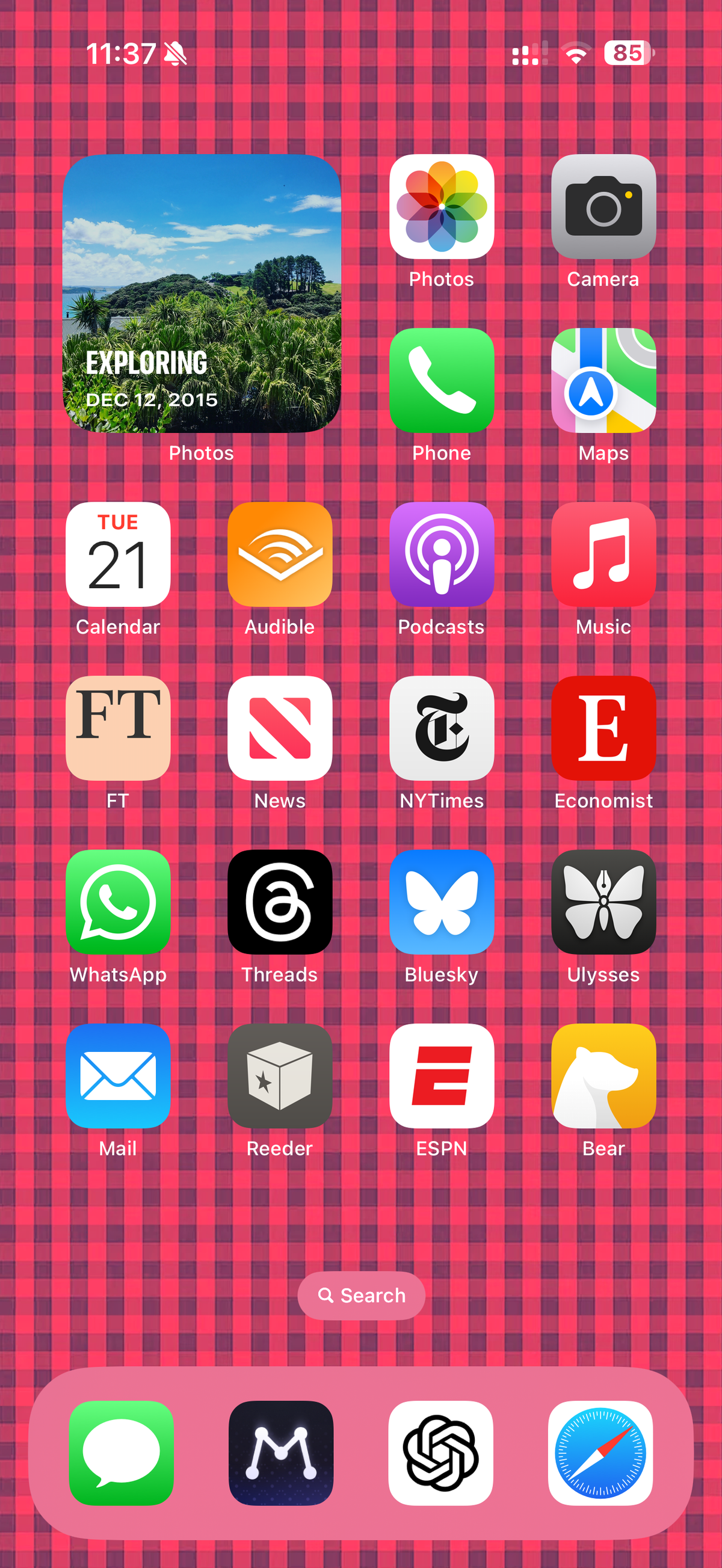This screenshot has width=722, height=1568.
Task: Open Messages from the dock
Action: (121, 1453)
